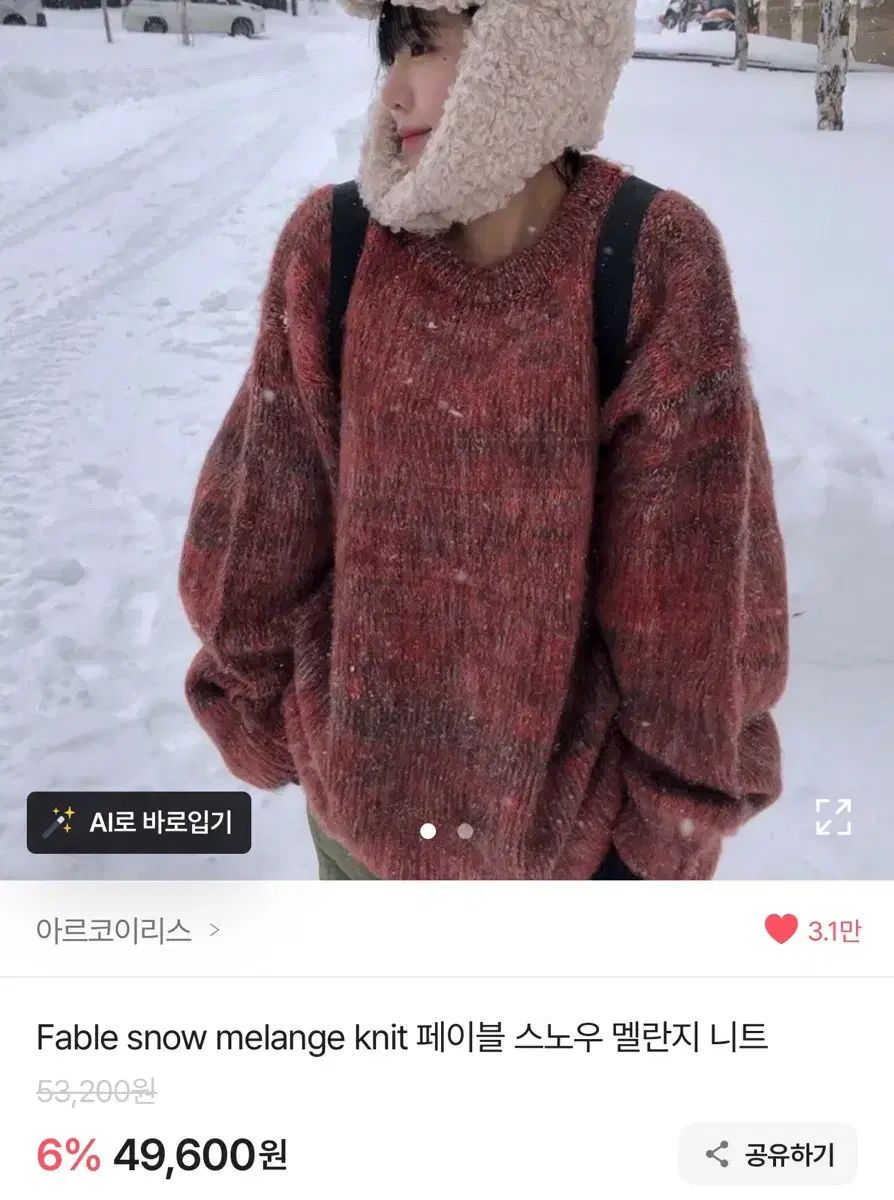Tap the AI로 바로입기 try-on button
Screen dimensions: 894x1200
point(139,822)
